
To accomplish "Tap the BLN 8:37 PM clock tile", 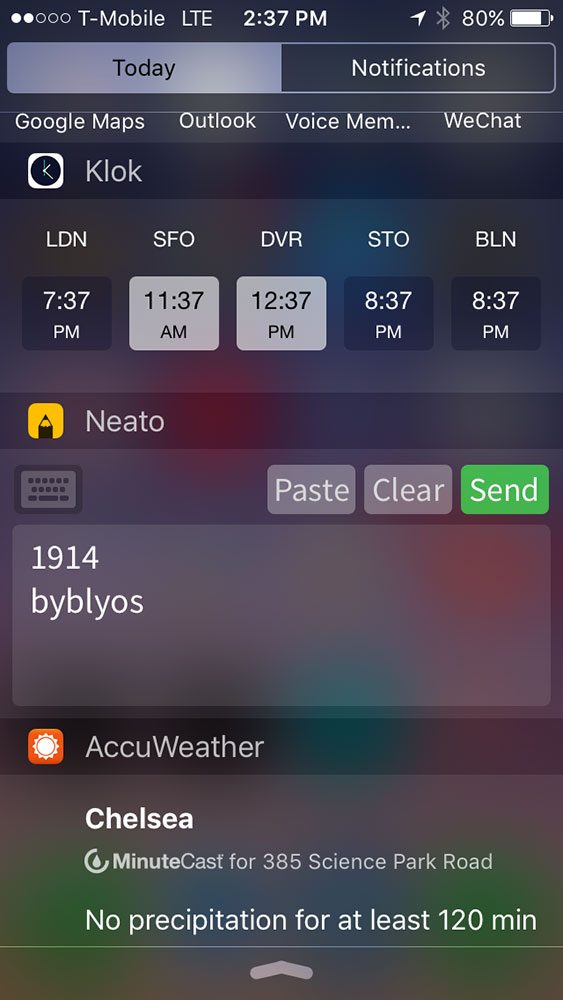I will pyautogui.click(x=495, y=313).
